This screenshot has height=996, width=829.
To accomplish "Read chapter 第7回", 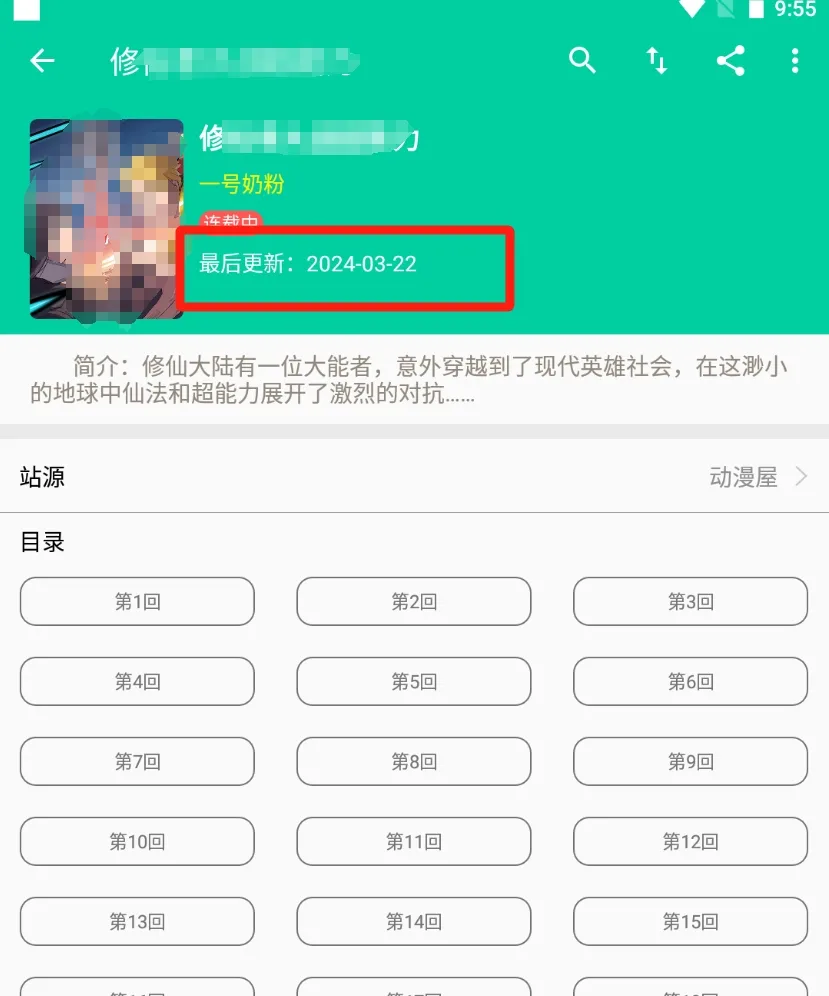I will click(x=137, y=761).
